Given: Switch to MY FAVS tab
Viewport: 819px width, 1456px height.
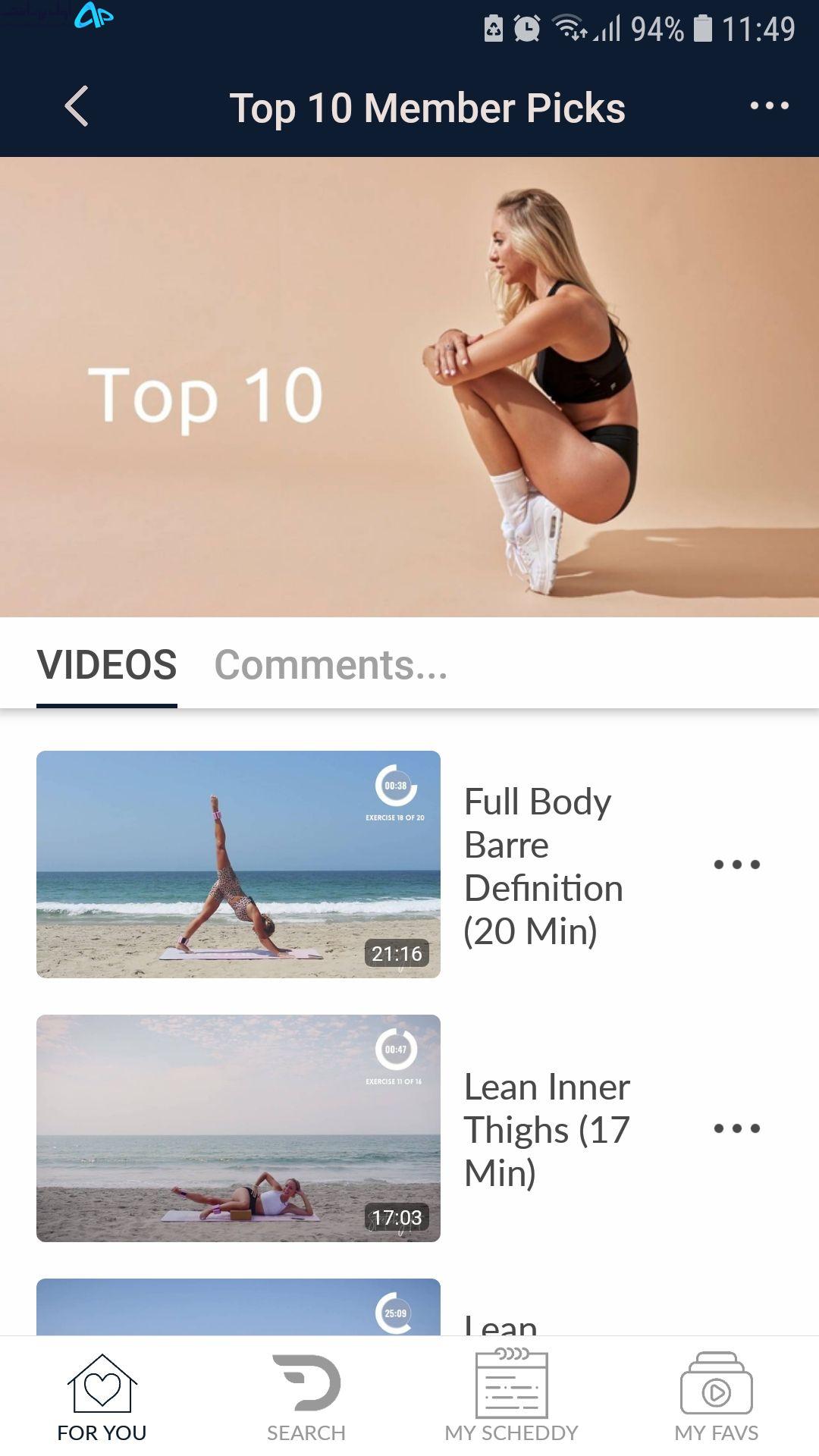Looking at the screenshot, I should pyautogui.click(x=717, y=1398).
